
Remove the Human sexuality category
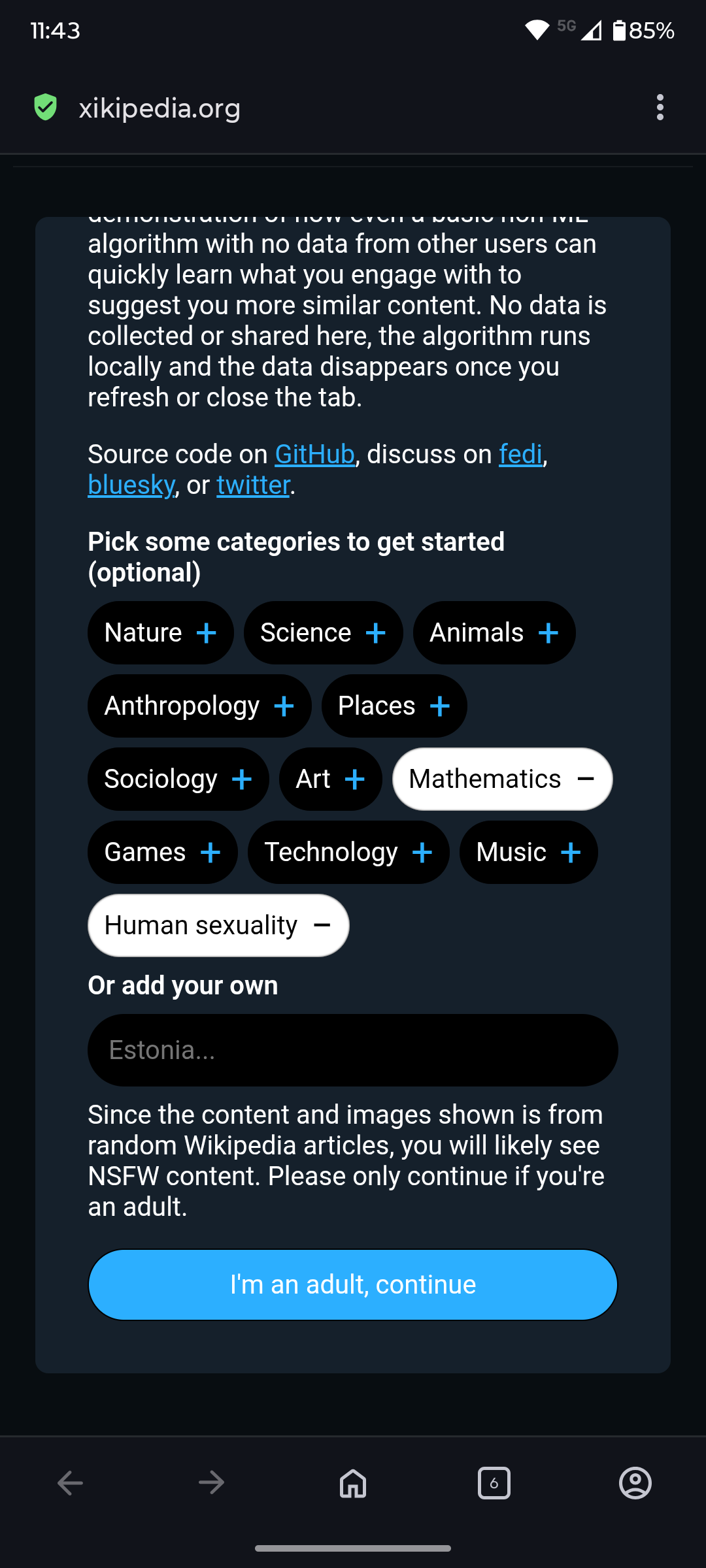(x=218, y=925)
